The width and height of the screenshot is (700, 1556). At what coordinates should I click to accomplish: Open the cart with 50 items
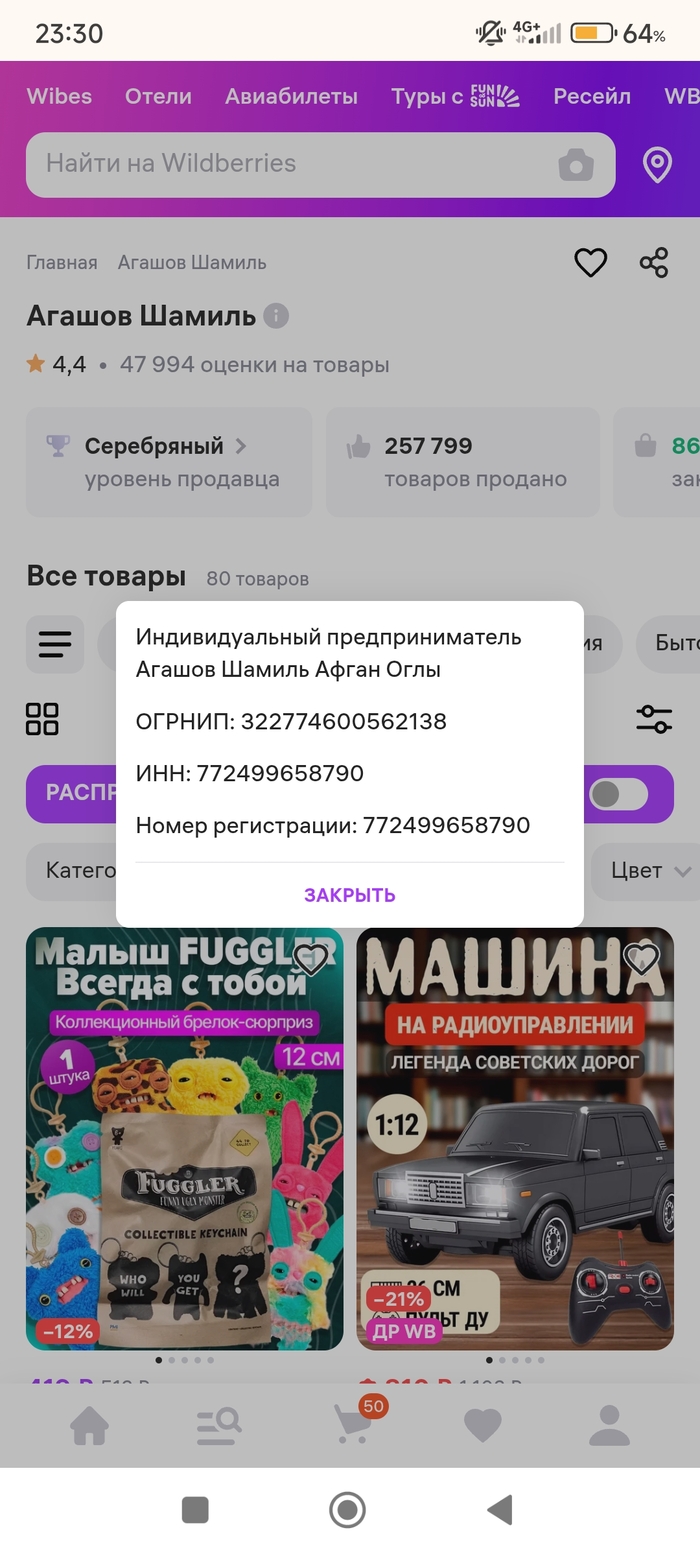click(x=353, y=1424)
